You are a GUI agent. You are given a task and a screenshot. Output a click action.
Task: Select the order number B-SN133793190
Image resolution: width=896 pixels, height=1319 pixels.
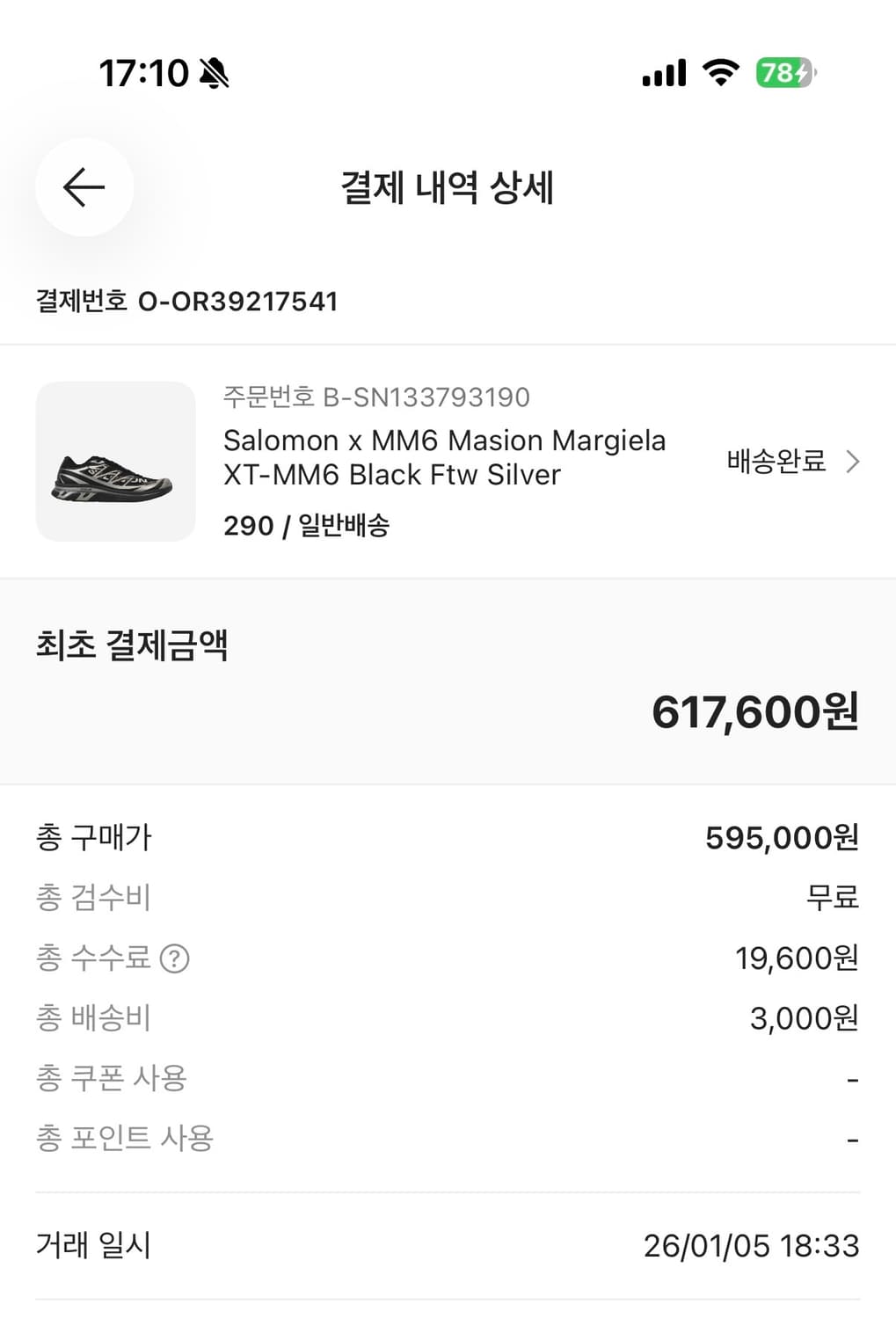point(376,397)
